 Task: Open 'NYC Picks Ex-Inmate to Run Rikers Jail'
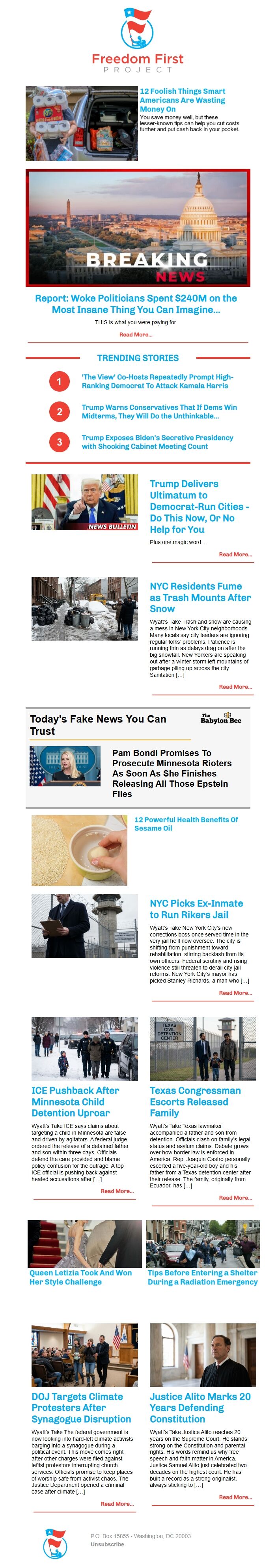(x=196, y=909)
